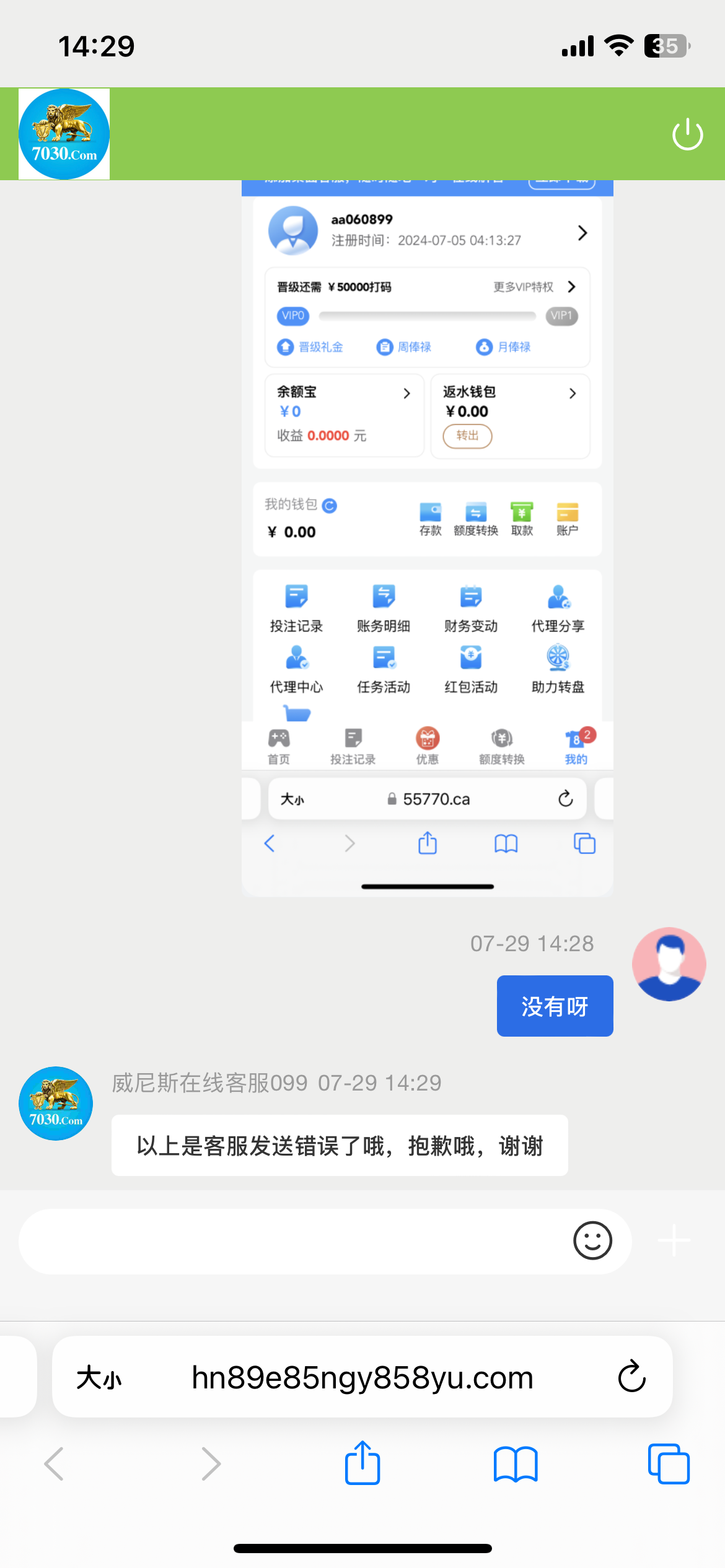Open Safari bookmarks
The width and height of the screenshot is (725, 1568).
tap(515, 1464)
